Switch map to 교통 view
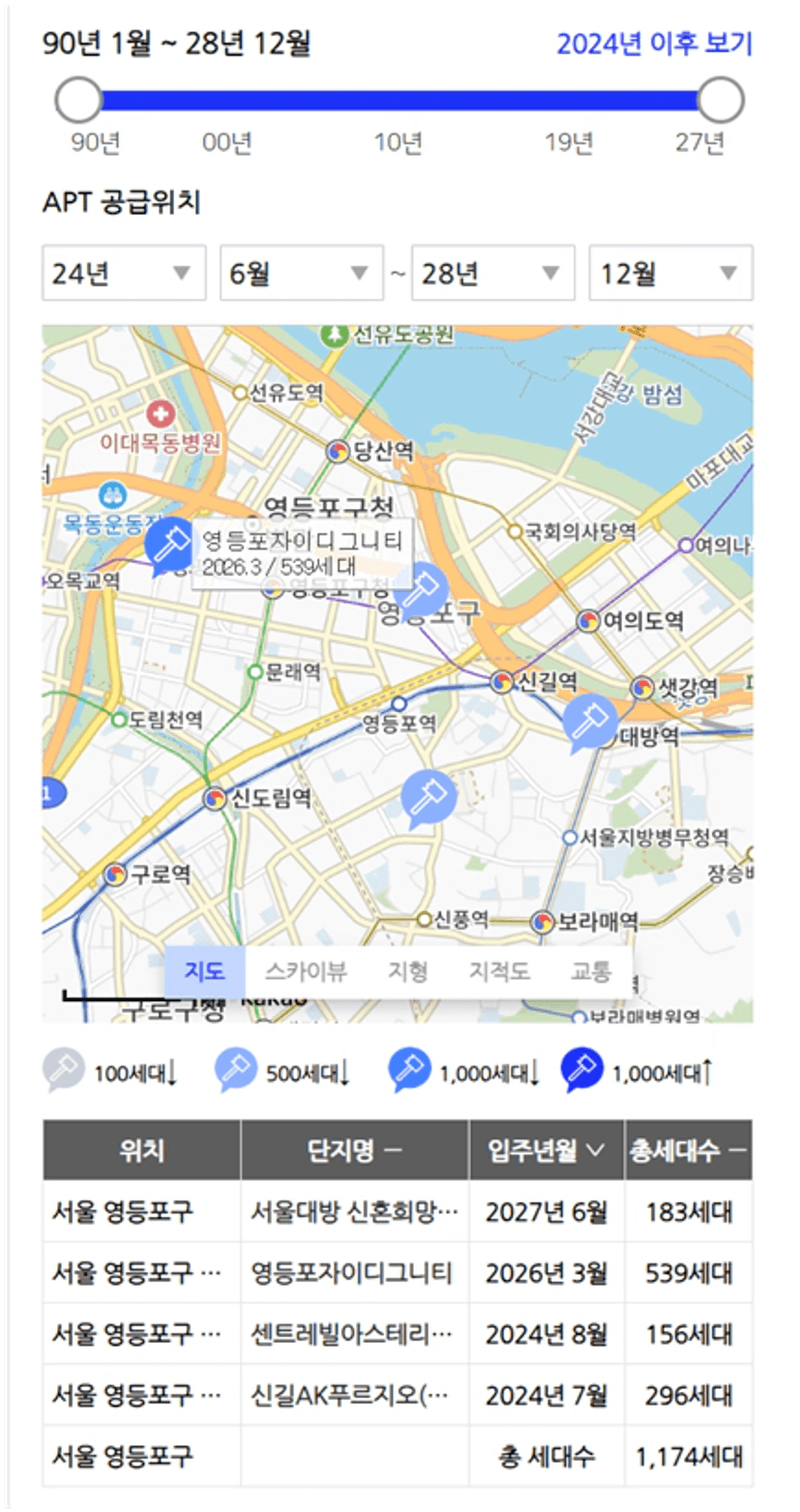 pyautogui.click(x=591, y=971)
